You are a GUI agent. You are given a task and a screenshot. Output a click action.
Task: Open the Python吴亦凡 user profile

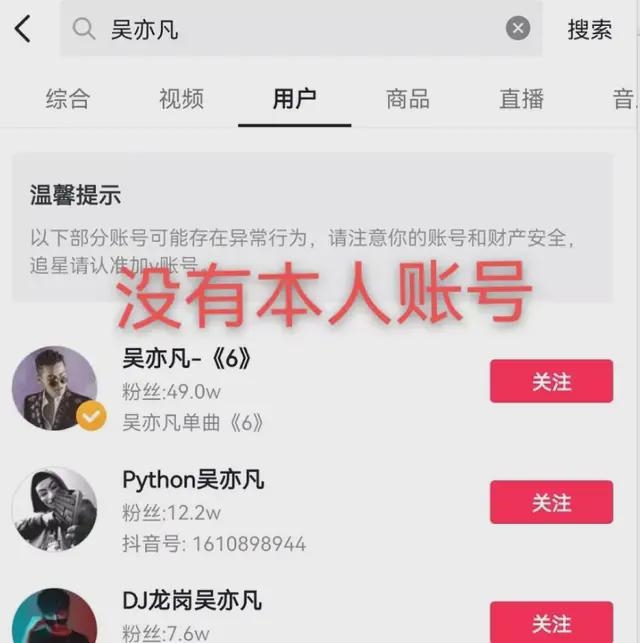193,480
